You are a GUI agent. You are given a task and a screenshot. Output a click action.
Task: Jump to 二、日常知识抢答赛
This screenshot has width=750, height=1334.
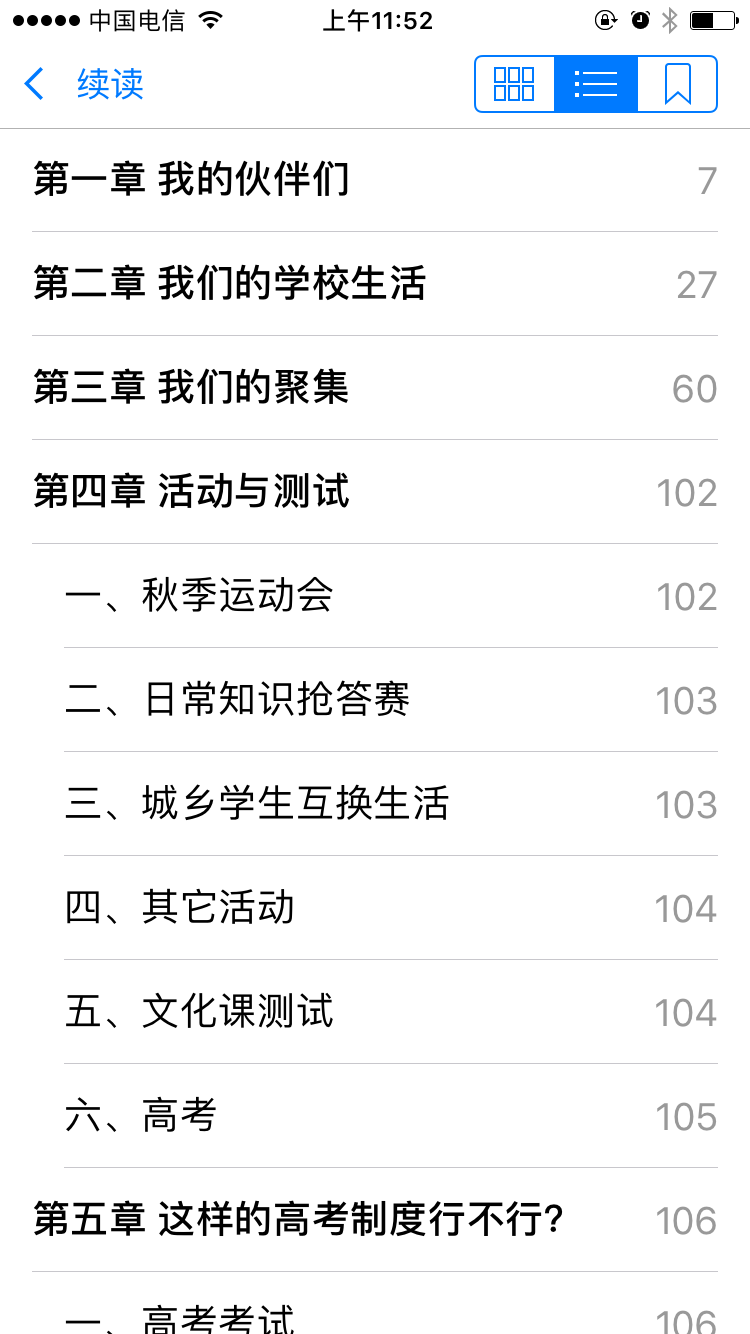375,700
